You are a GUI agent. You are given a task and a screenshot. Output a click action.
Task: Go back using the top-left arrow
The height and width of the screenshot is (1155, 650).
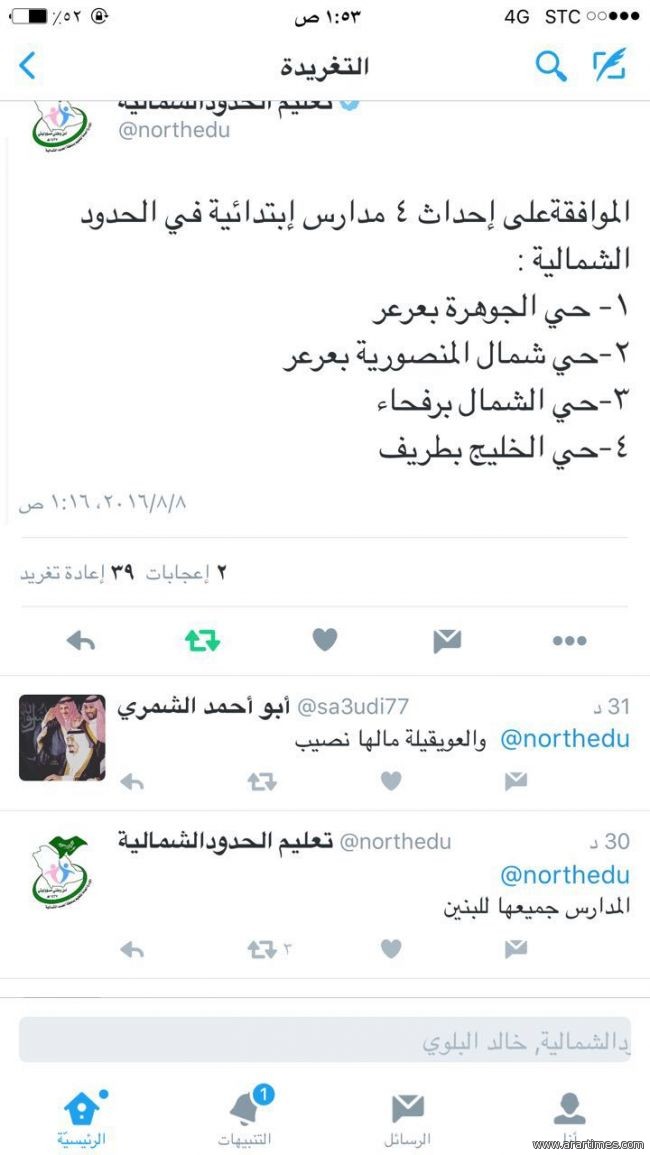(27, 66)
